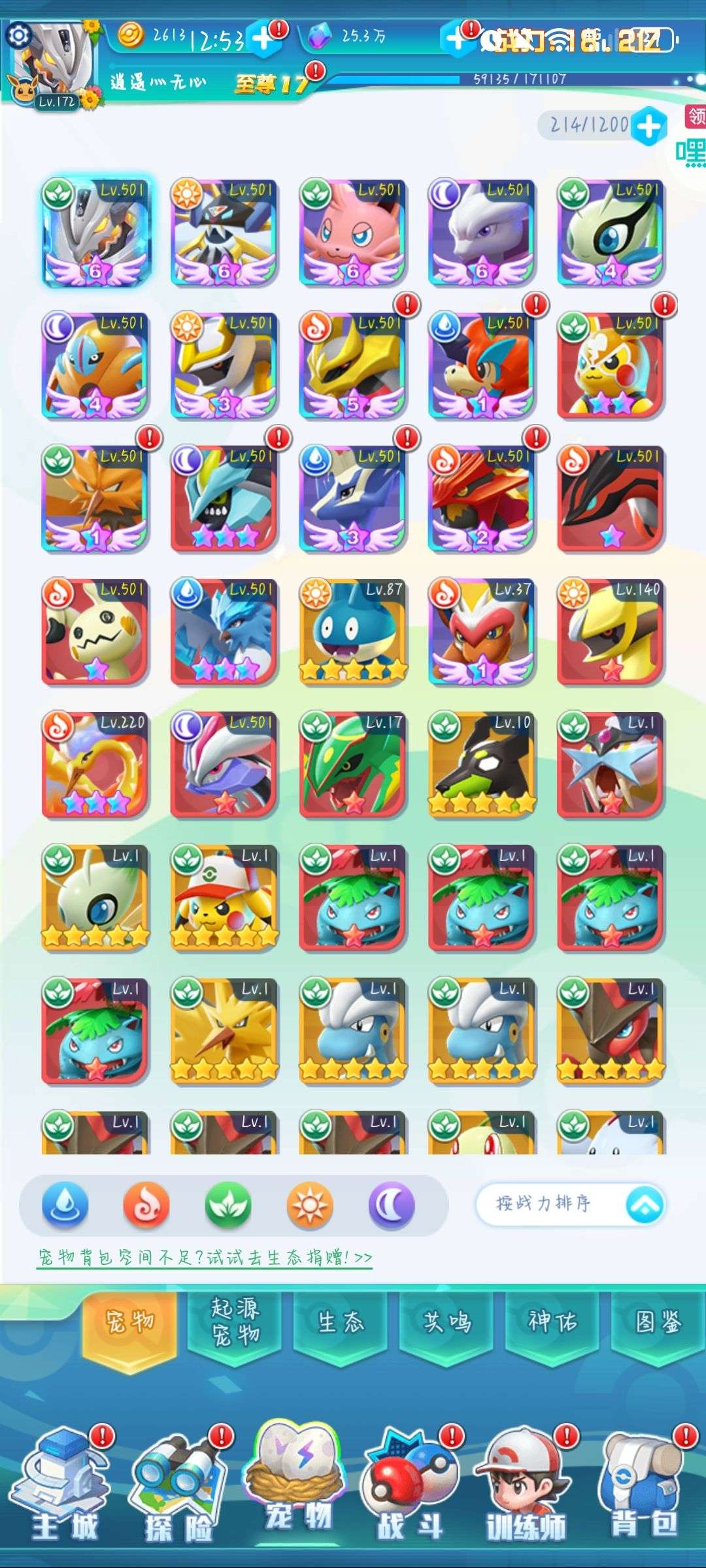Filter pets by sun type
706x1568 pixels.
(310, 1205)
